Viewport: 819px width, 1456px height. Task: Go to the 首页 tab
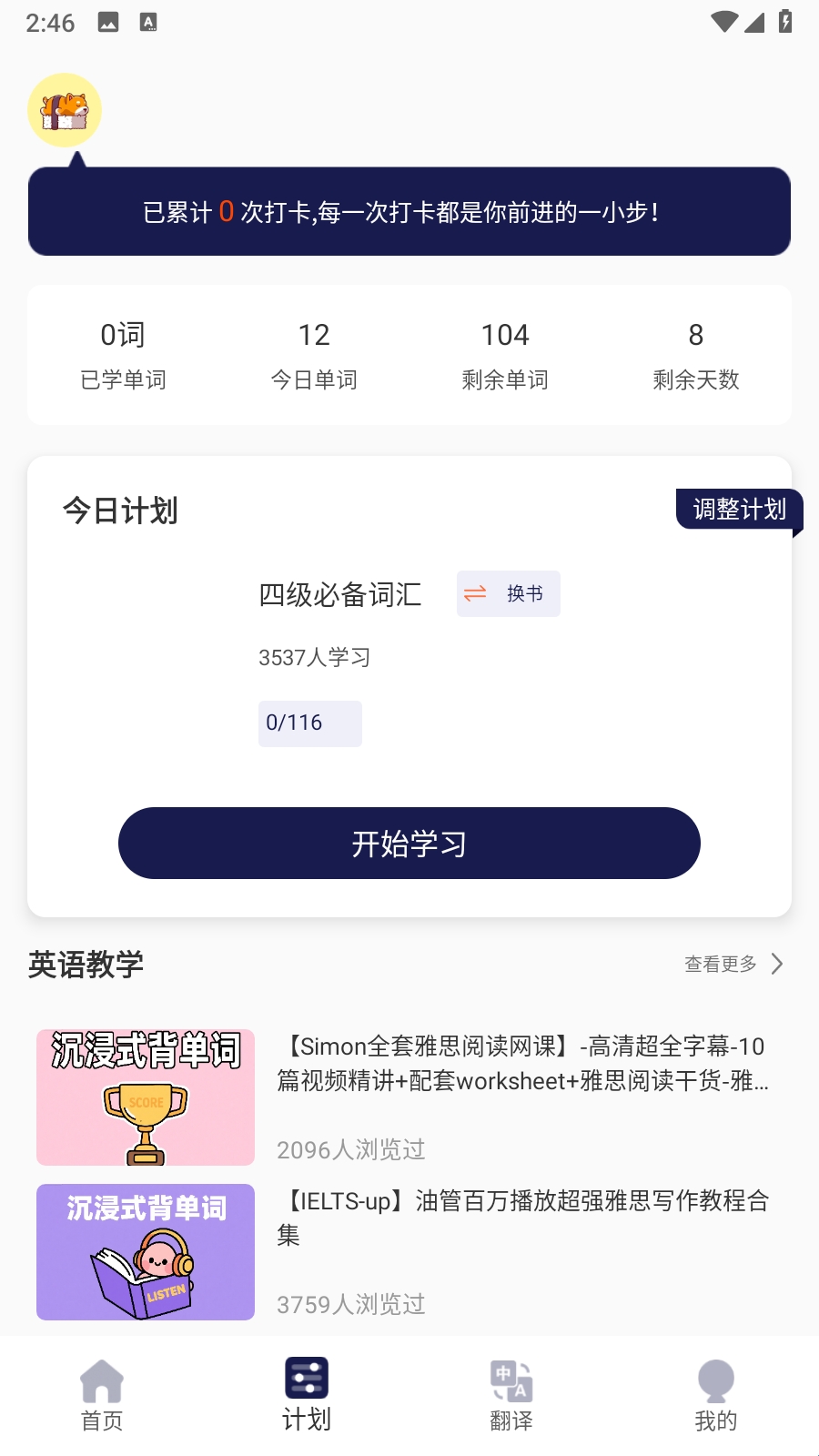tap(102, 1396)
